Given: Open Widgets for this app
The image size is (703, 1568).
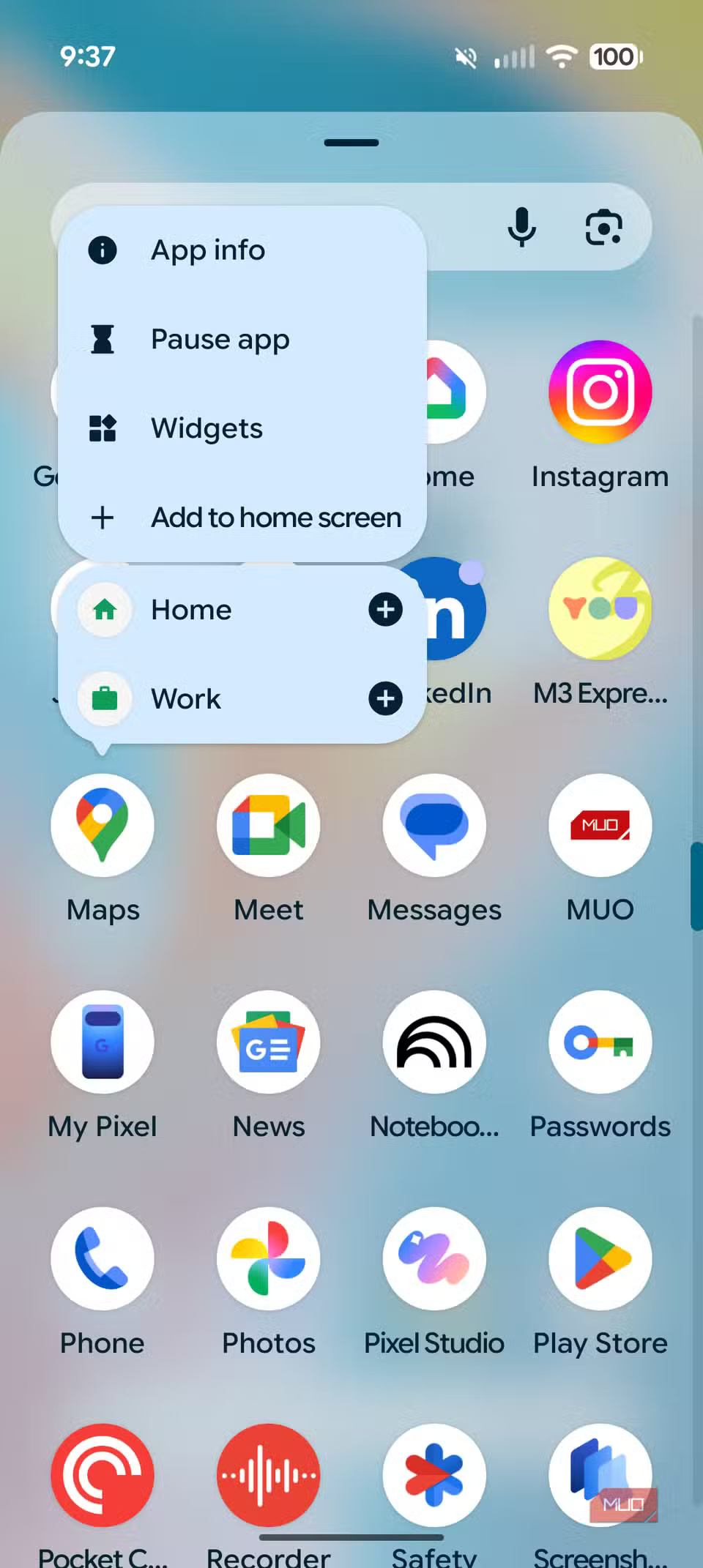Looking at the screenshot, I should pyautogui.click(x=207, y=428).
